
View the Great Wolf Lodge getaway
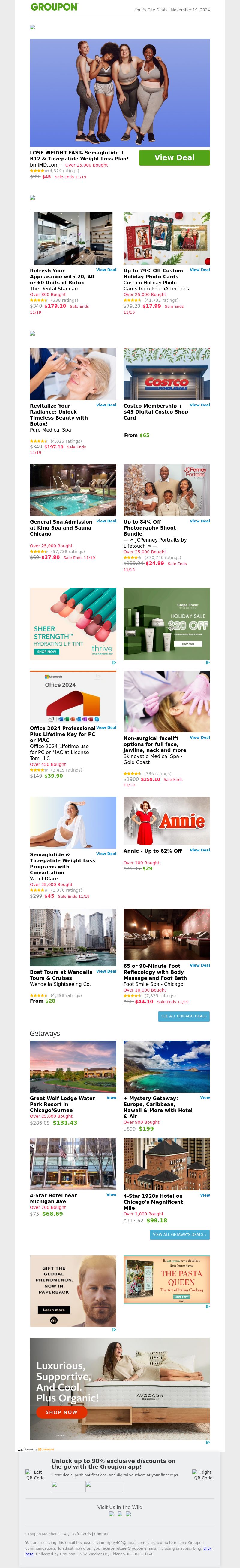[x=111, y=1097]
